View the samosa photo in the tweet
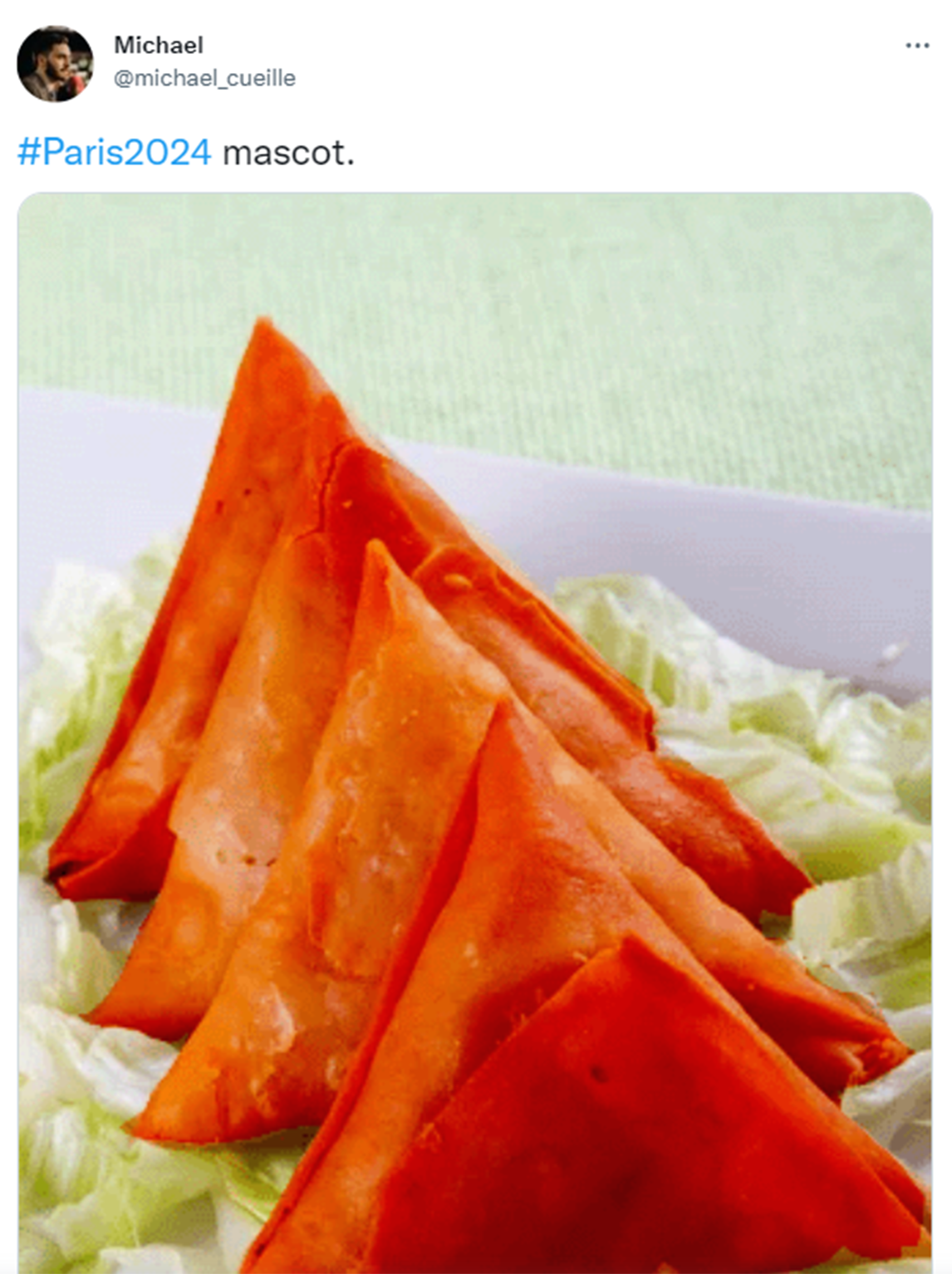This screenshot has width=952, height=1274. (475, 731)
